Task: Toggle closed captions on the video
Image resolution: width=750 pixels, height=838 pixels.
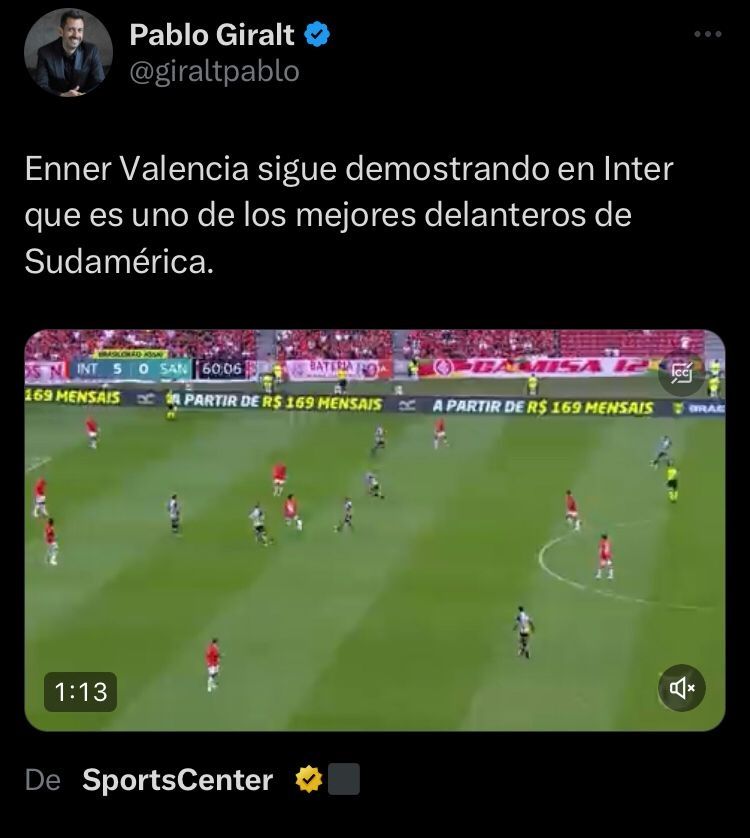Action: [682, 373]
